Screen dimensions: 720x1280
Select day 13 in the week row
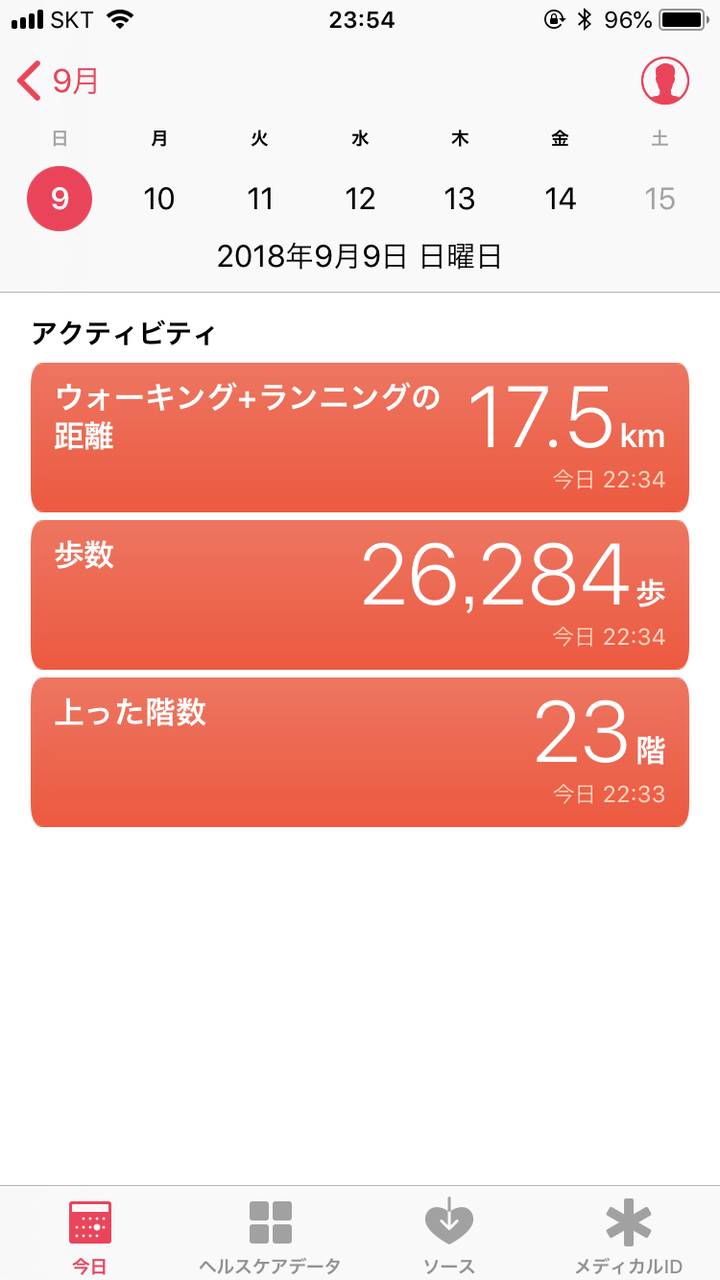(x=460, y=199)
